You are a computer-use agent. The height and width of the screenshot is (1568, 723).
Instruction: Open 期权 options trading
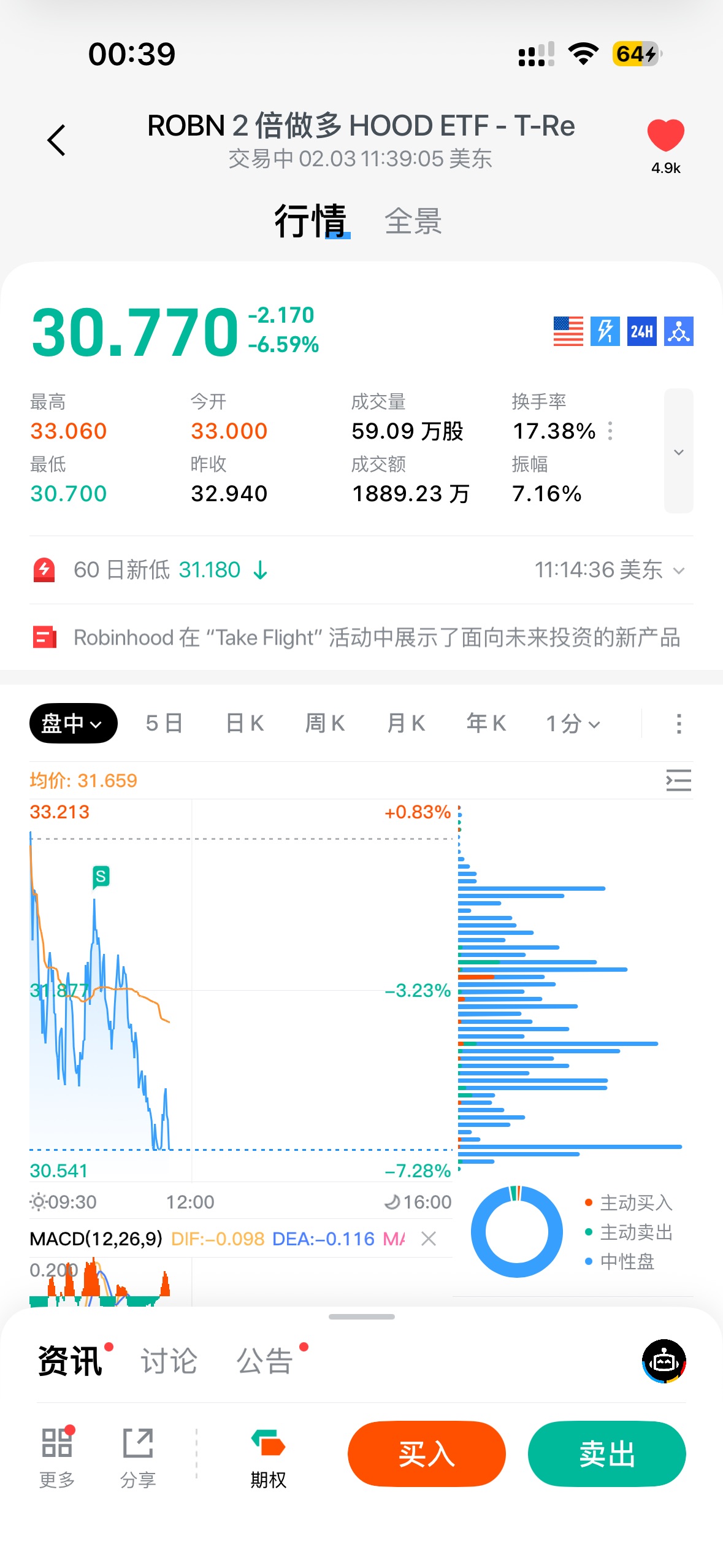point(268,1458)
